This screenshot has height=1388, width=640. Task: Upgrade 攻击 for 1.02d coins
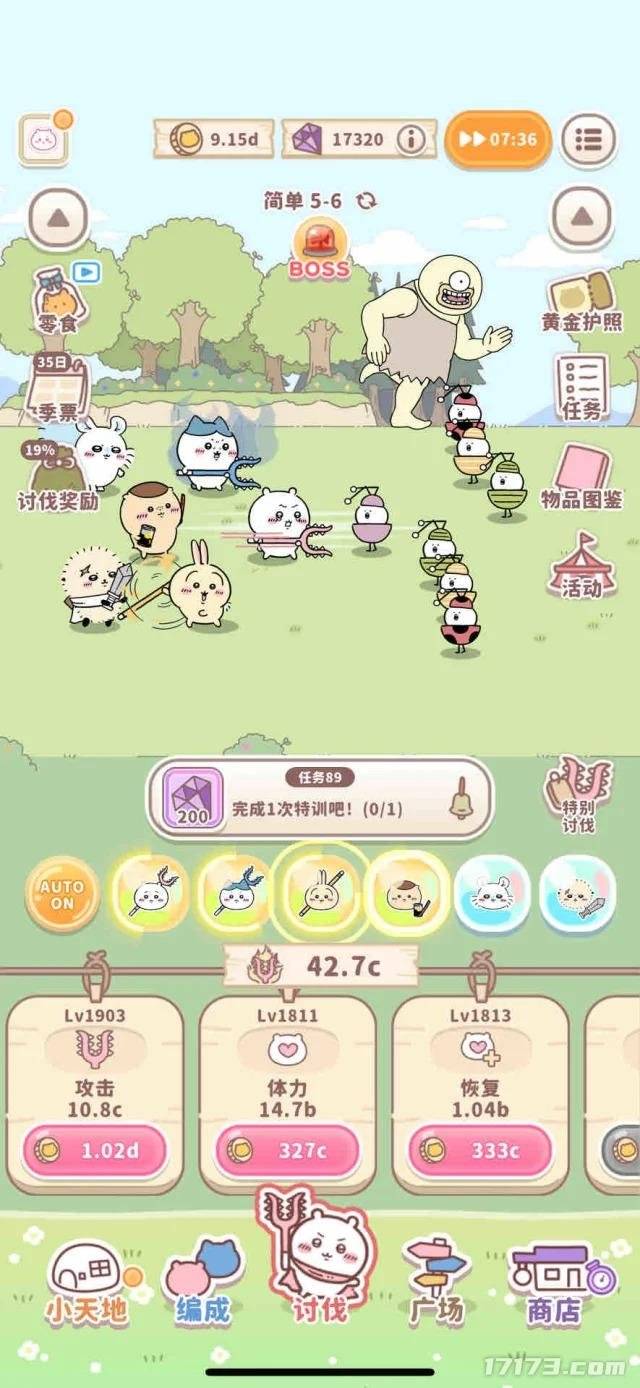pos(96,1151)
